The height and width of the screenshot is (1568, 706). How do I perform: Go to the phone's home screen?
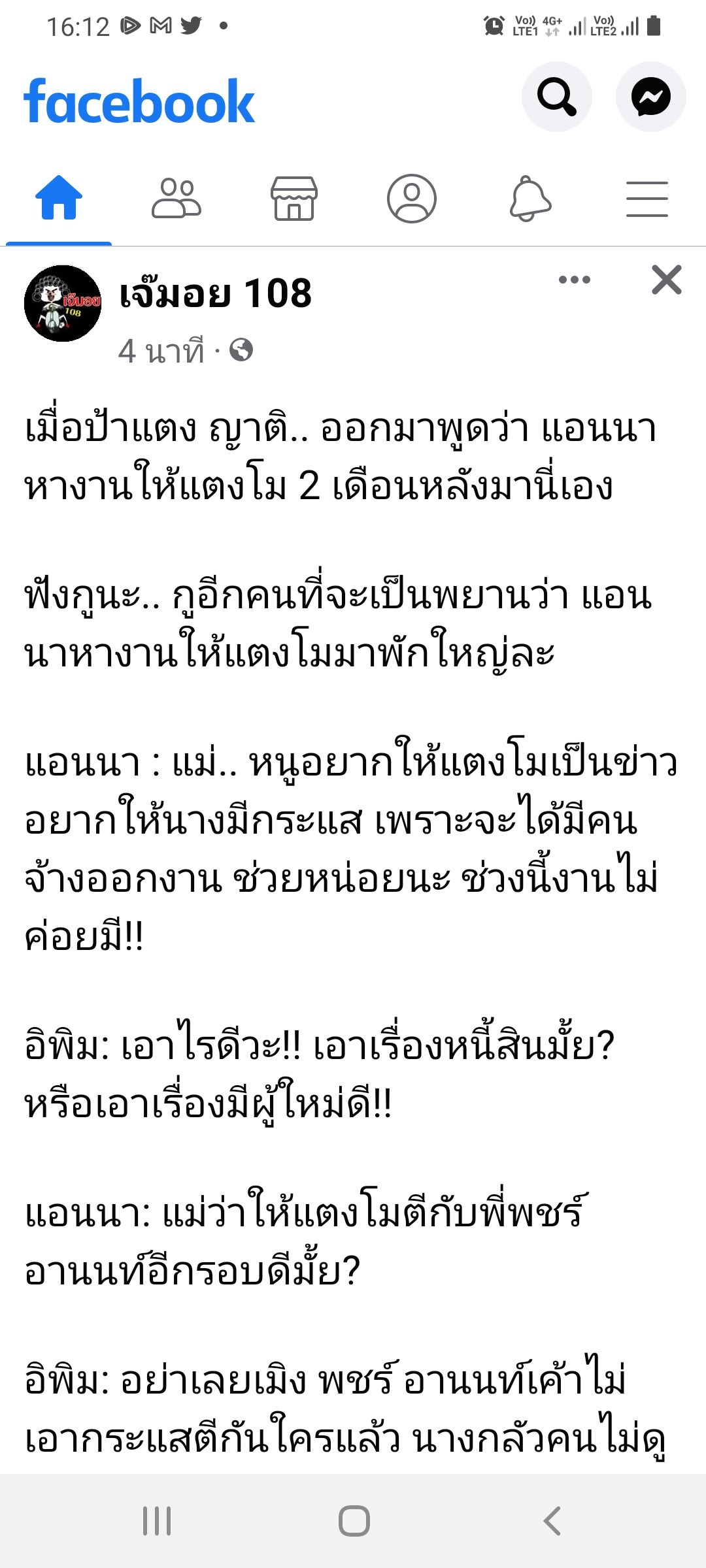click(x=354, y=1521)
